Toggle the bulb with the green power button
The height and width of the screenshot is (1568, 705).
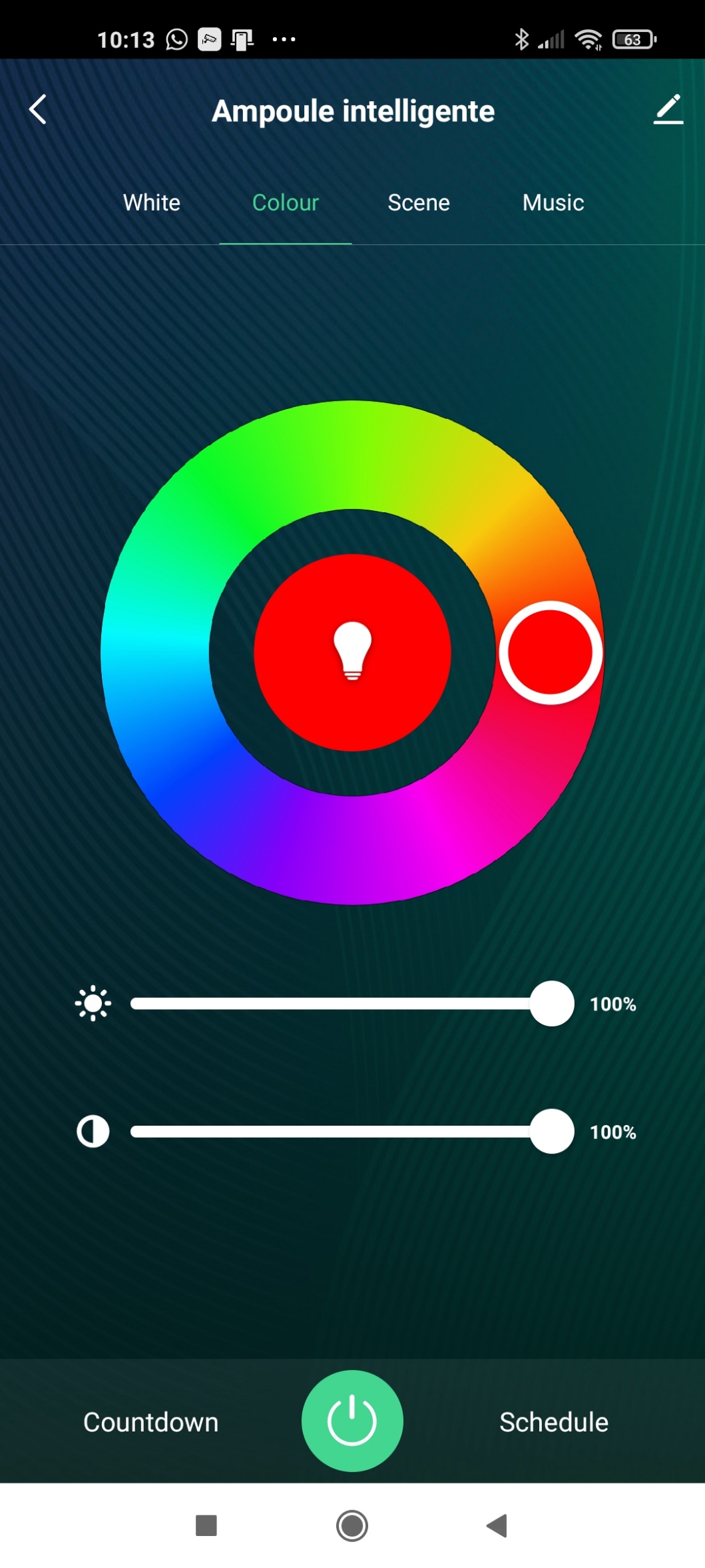352,1421
